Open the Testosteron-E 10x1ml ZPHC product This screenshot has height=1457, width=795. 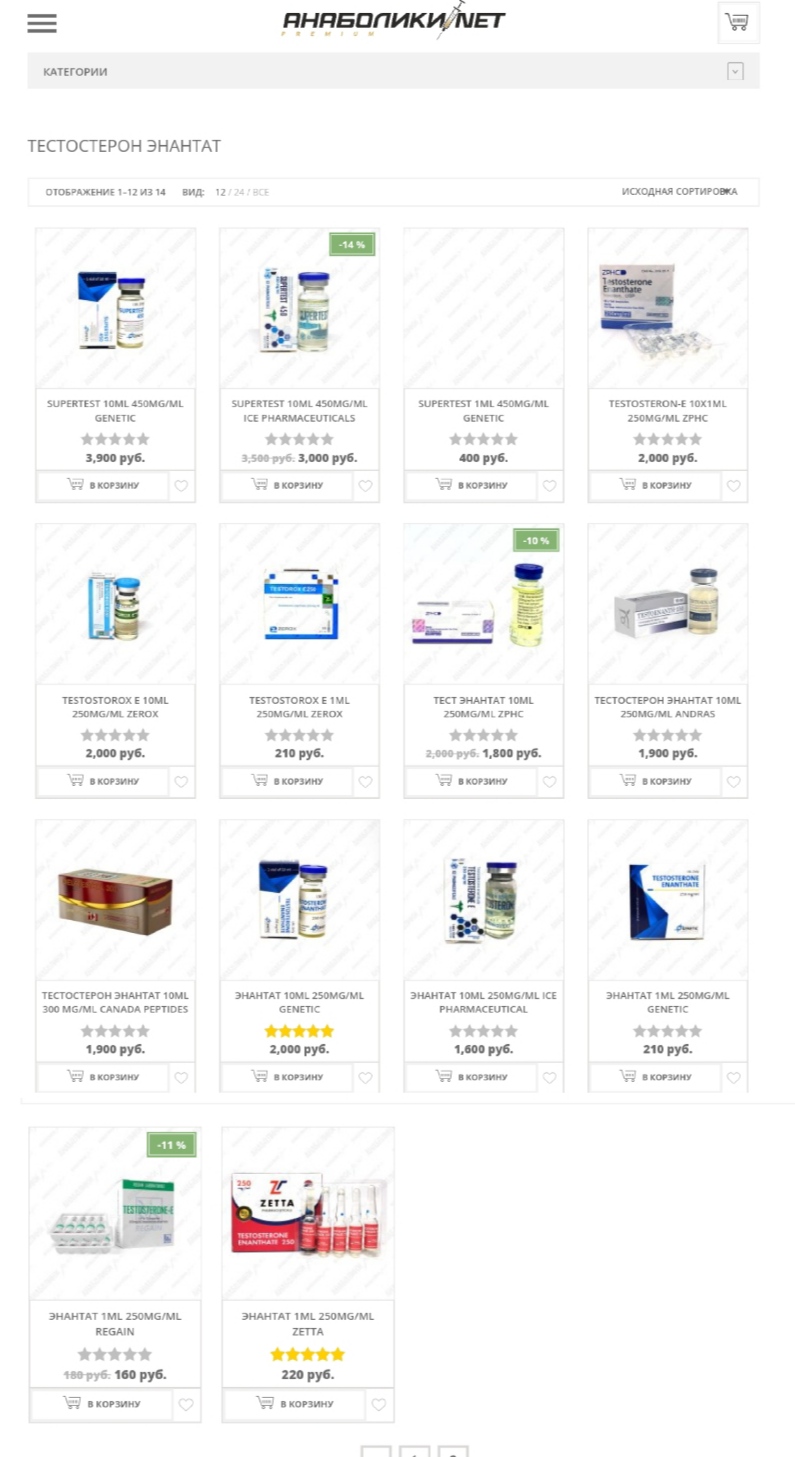667,410
